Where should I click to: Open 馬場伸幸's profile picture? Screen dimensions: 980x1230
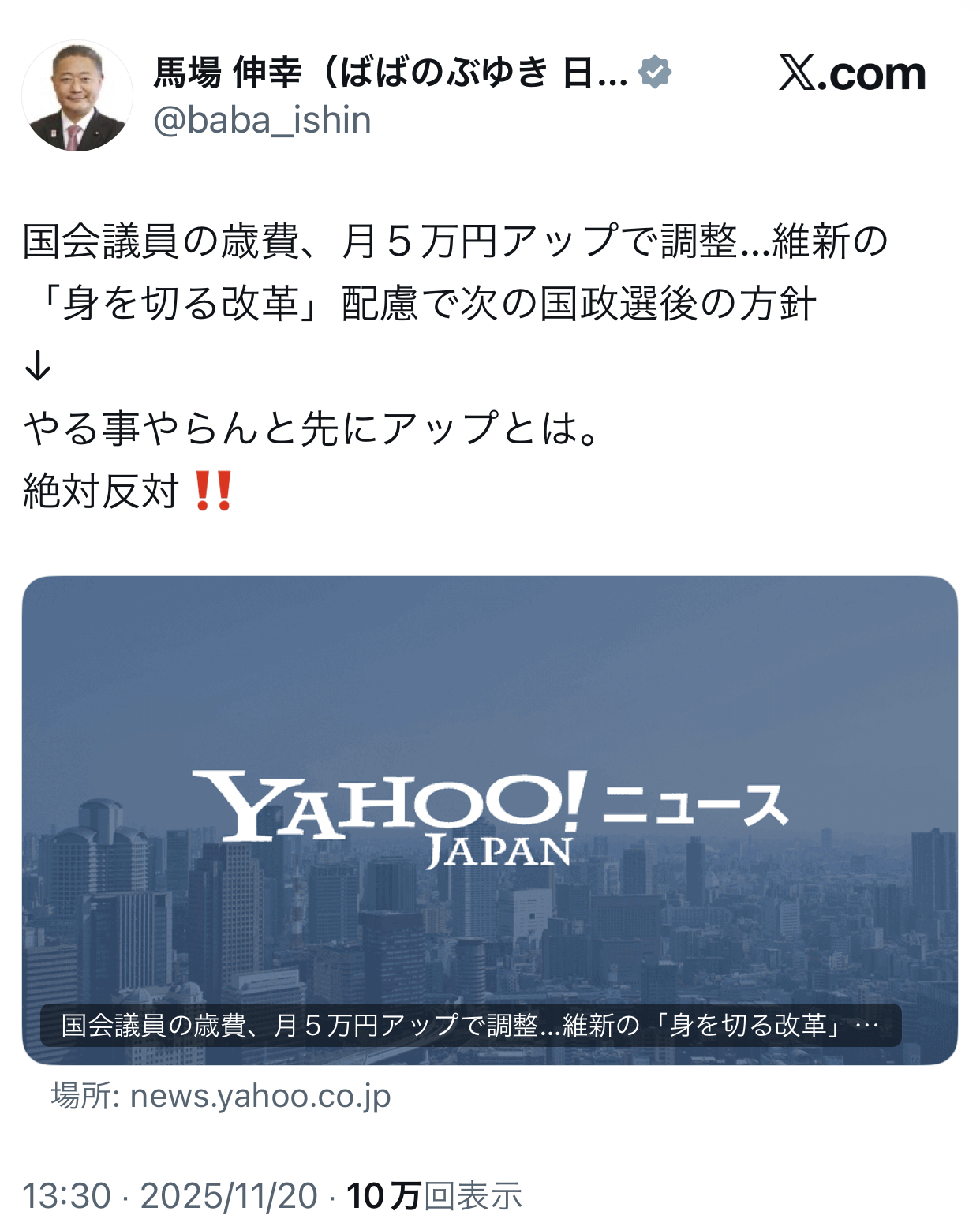click(x=77, y=96)
